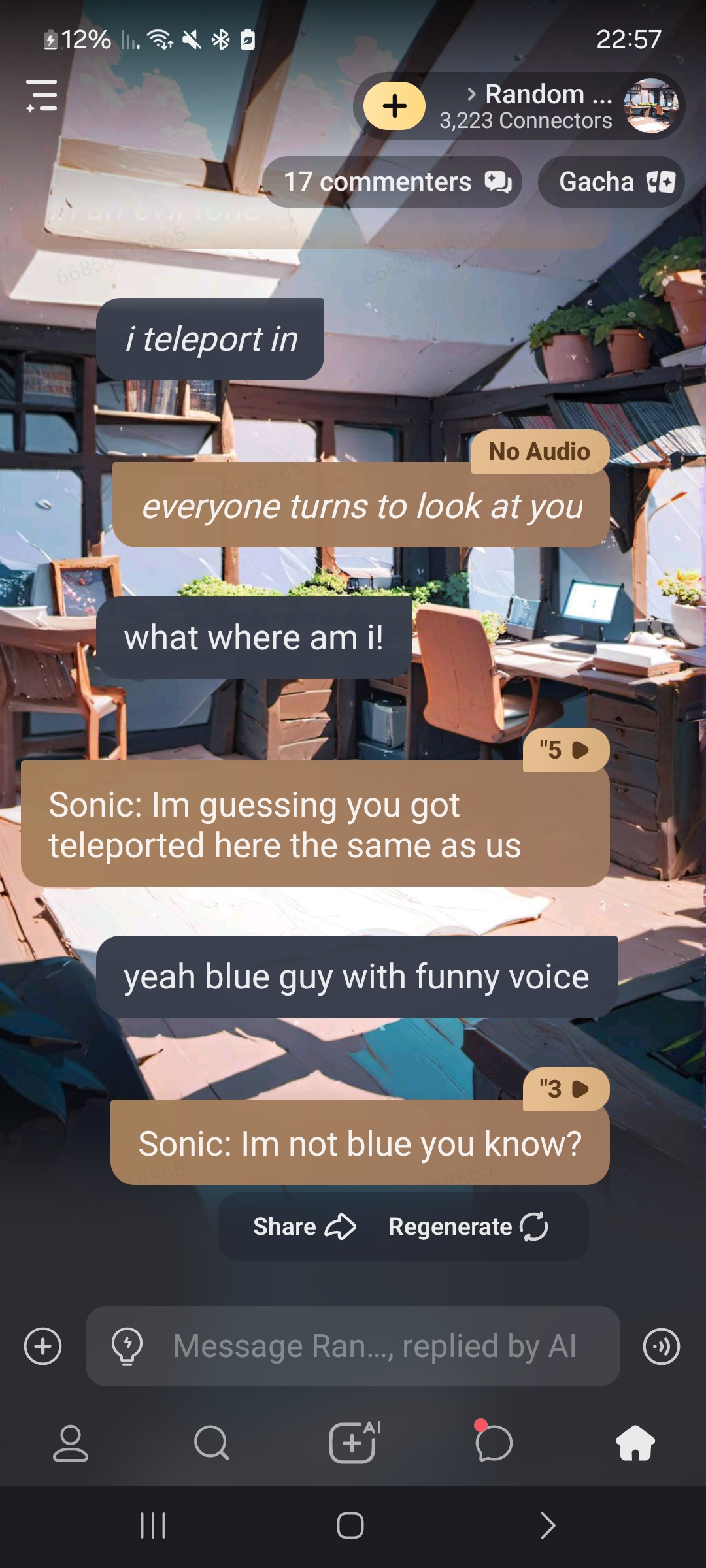Screen dimensions: 706x1568
Task: Focus the message input field
Action: click(x=376, y=1347)
